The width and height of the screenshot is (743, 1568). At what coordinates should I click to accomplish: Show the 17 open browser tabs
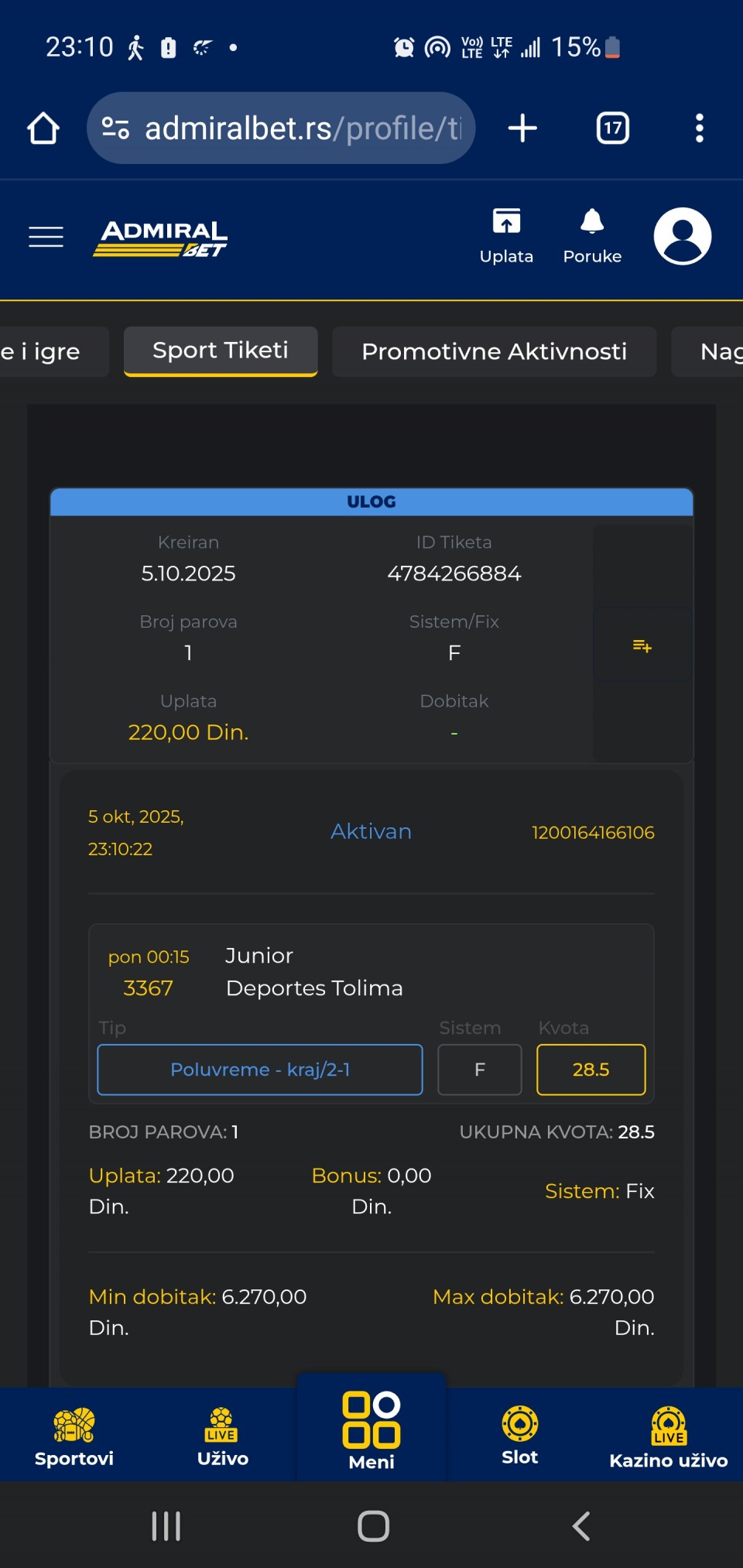(612, 128)
